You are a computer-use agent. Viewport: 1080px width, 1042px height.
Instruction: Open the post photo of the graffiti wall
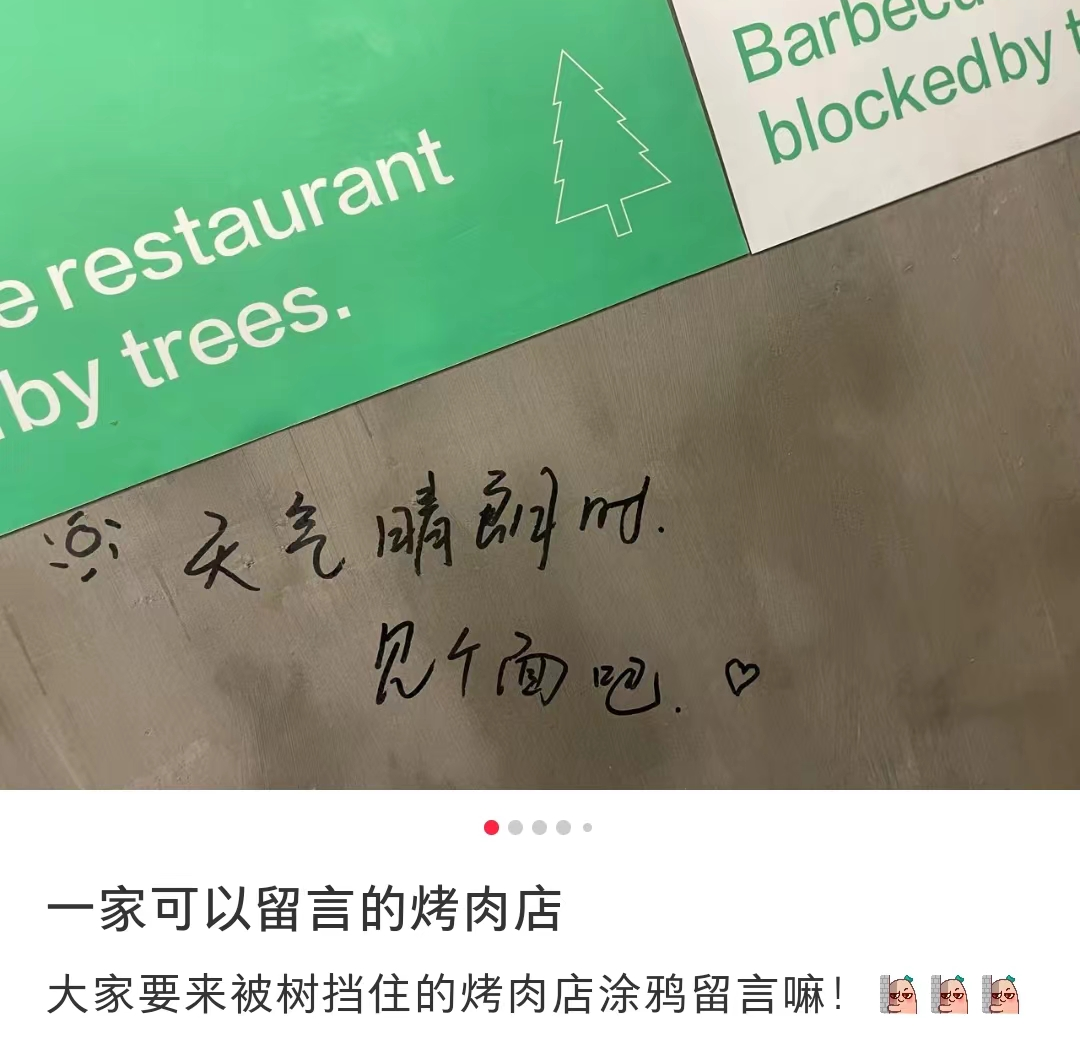pos(540,395)
